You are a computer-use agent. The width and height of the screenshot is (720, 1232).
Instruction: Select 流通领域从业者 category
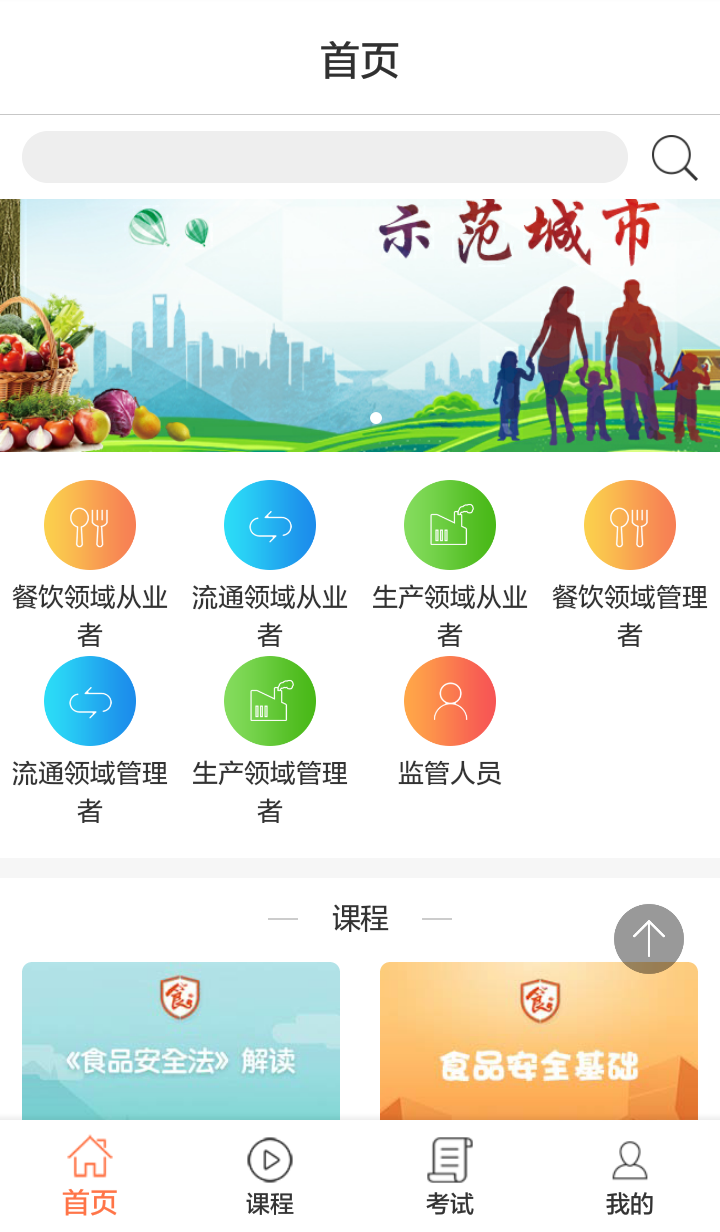[x=270, y=526]
